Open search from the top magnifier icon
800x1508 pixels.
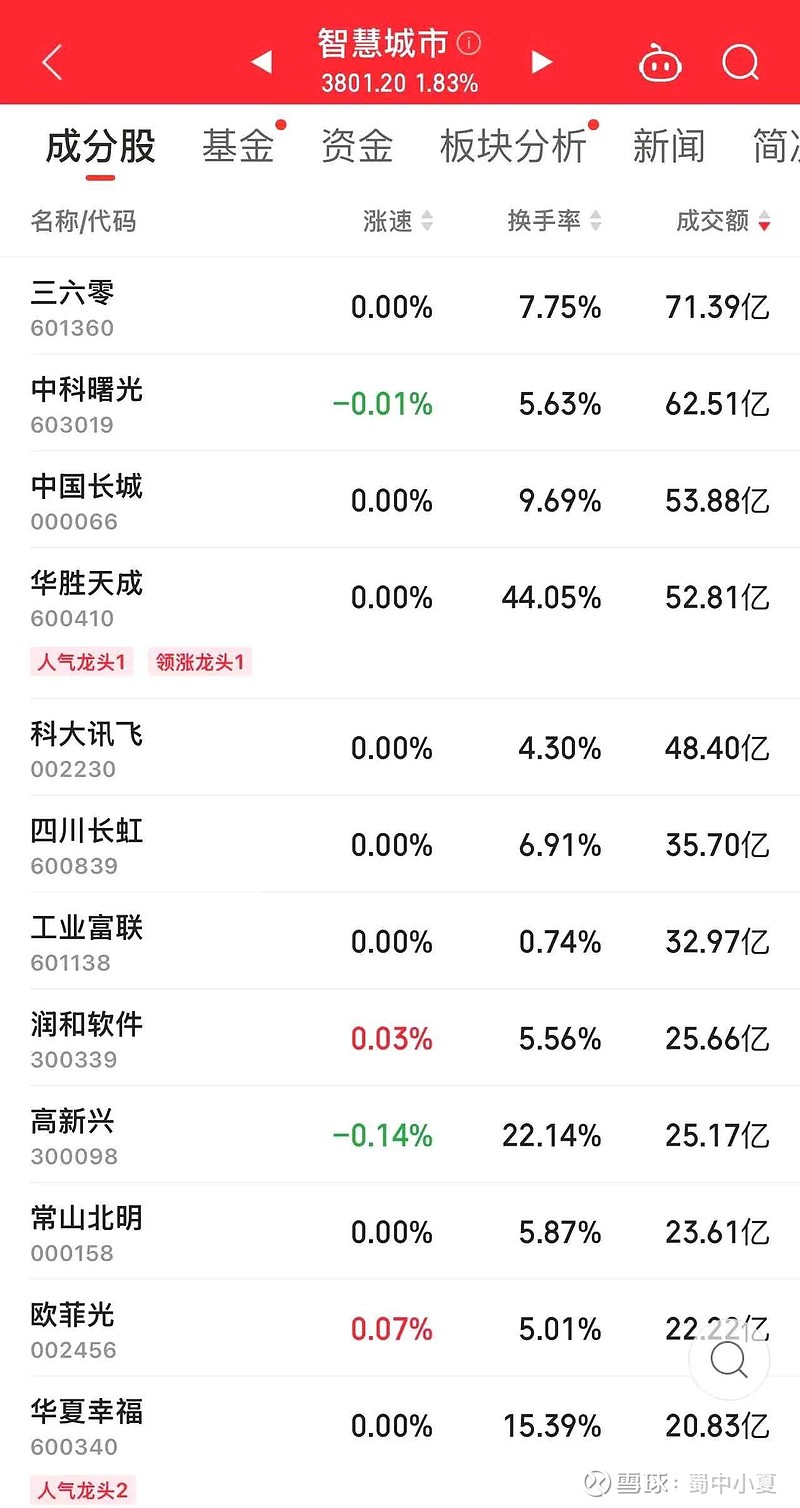(x=741, y=61)
